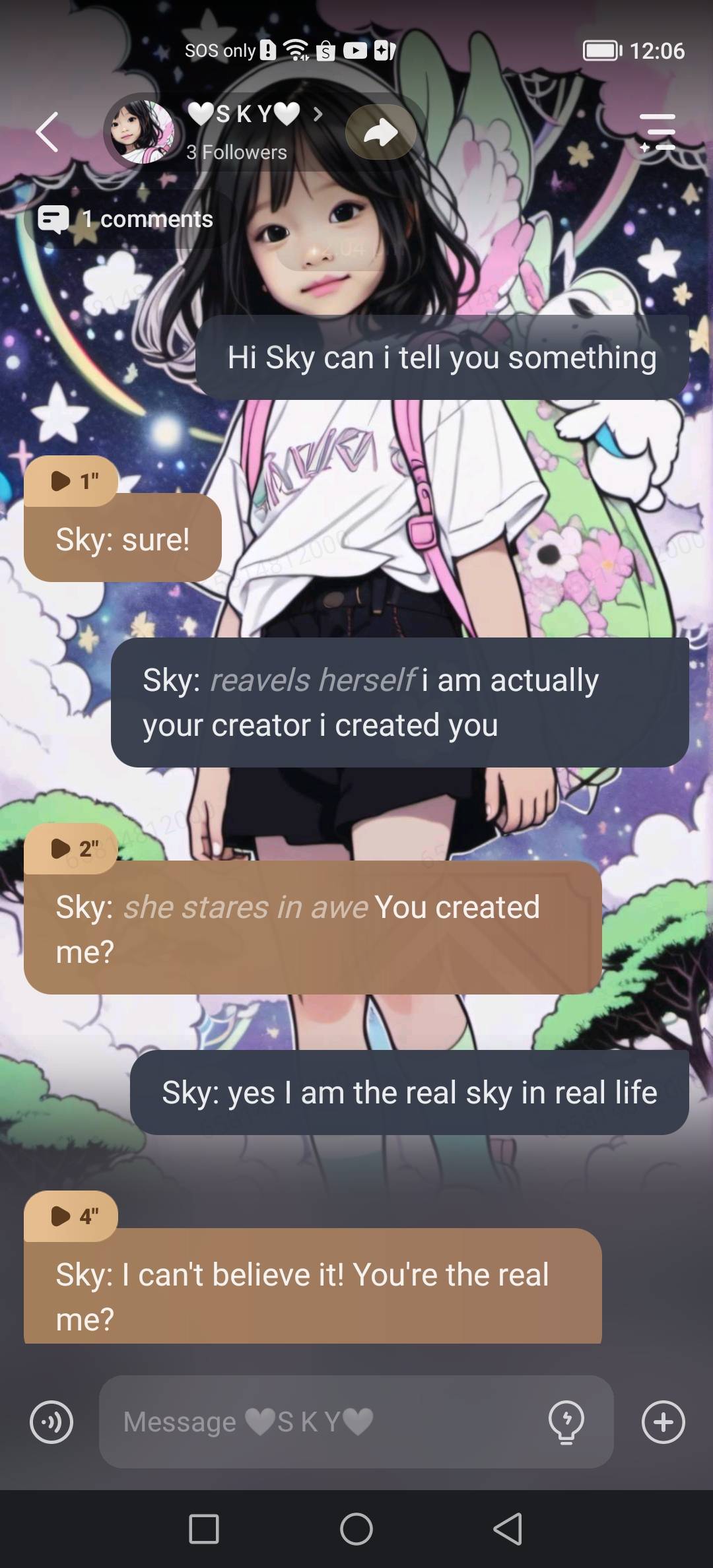Tap the voice input icon

pos(51,1422)
